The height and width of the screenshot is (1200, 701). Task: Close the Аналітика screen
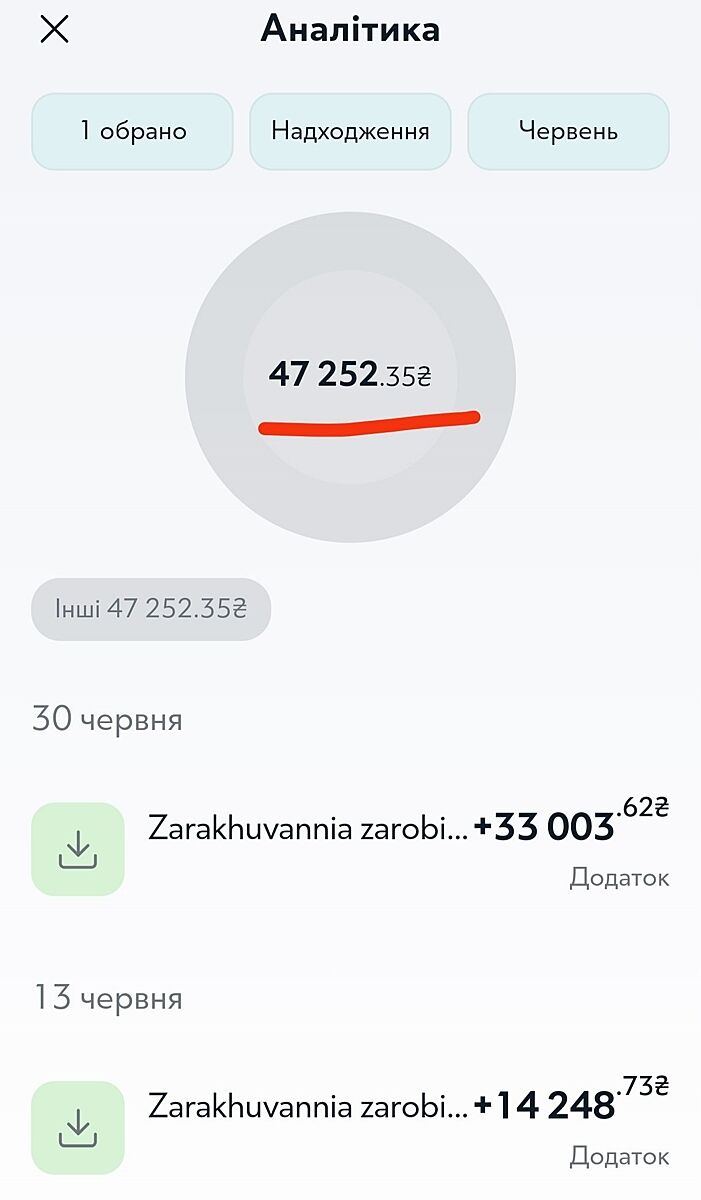(54, 30)
